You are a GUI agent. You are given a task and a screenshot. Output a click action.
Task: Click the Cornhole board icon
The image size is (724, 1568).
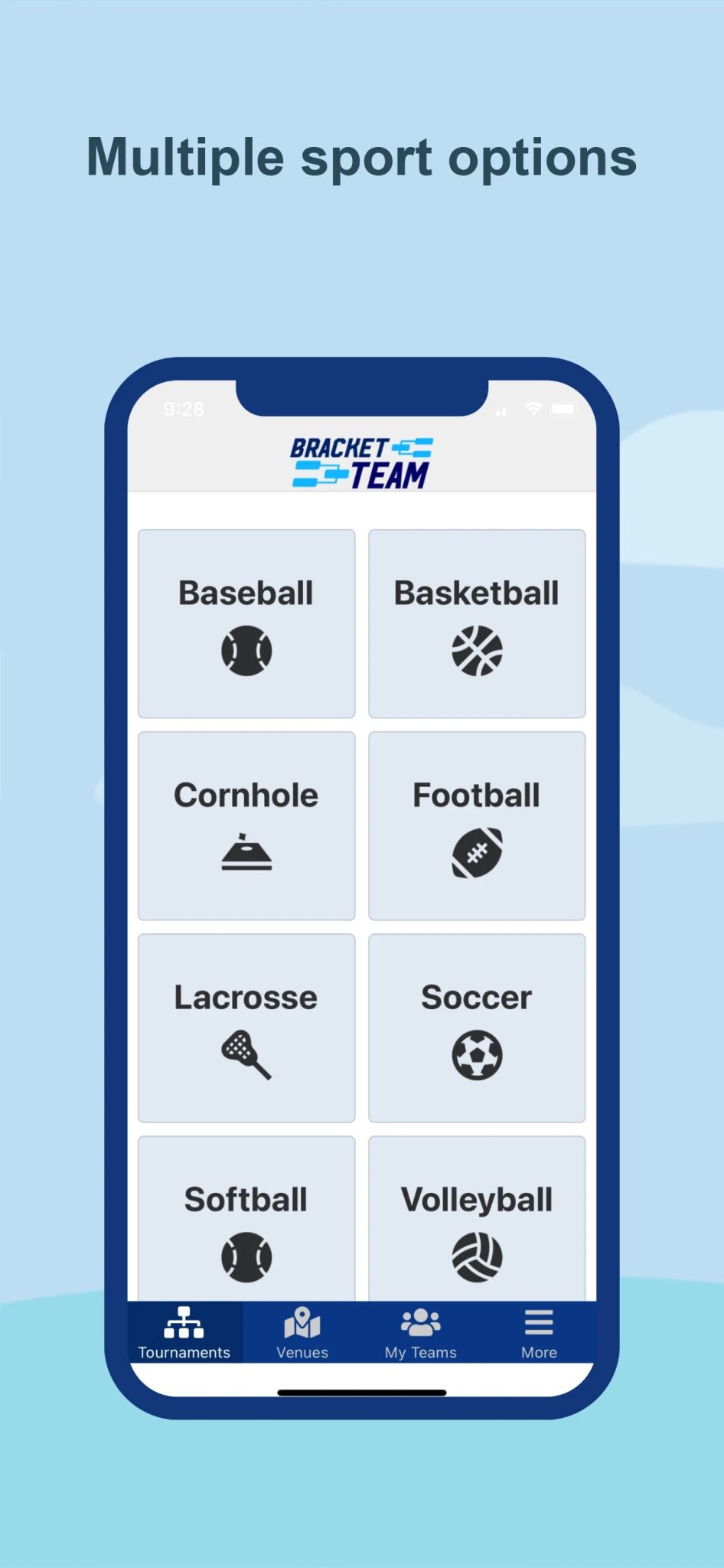(246, 854)
